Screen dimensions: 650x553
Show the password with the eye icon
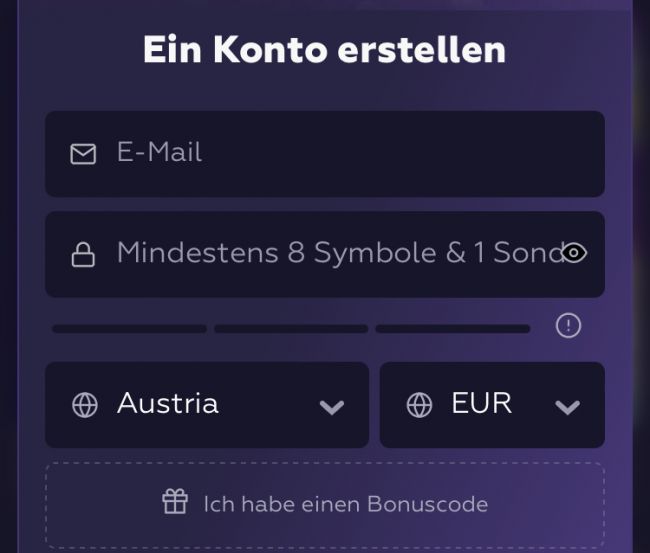[x=573, y=253]
